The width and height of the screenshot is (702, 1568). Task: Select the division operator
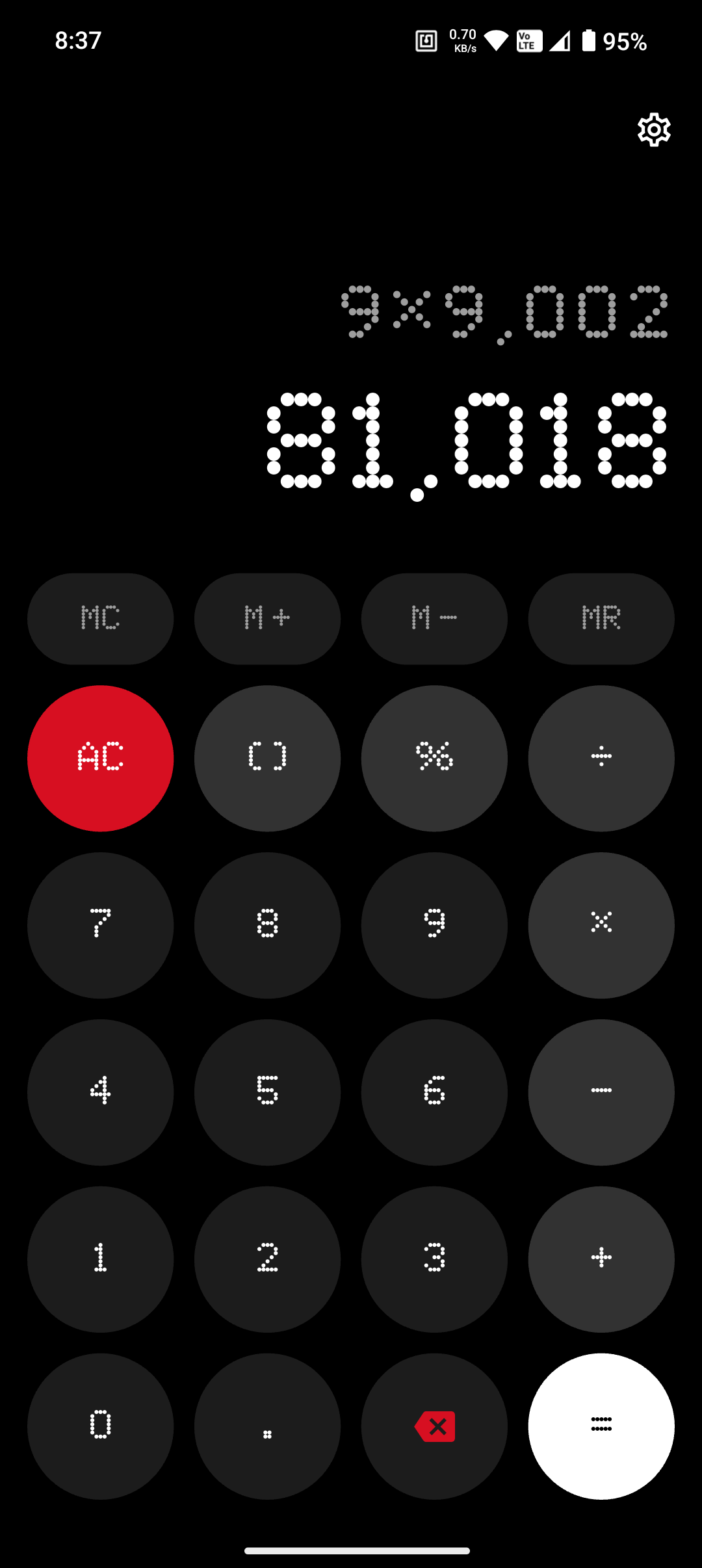click(601, 758)
